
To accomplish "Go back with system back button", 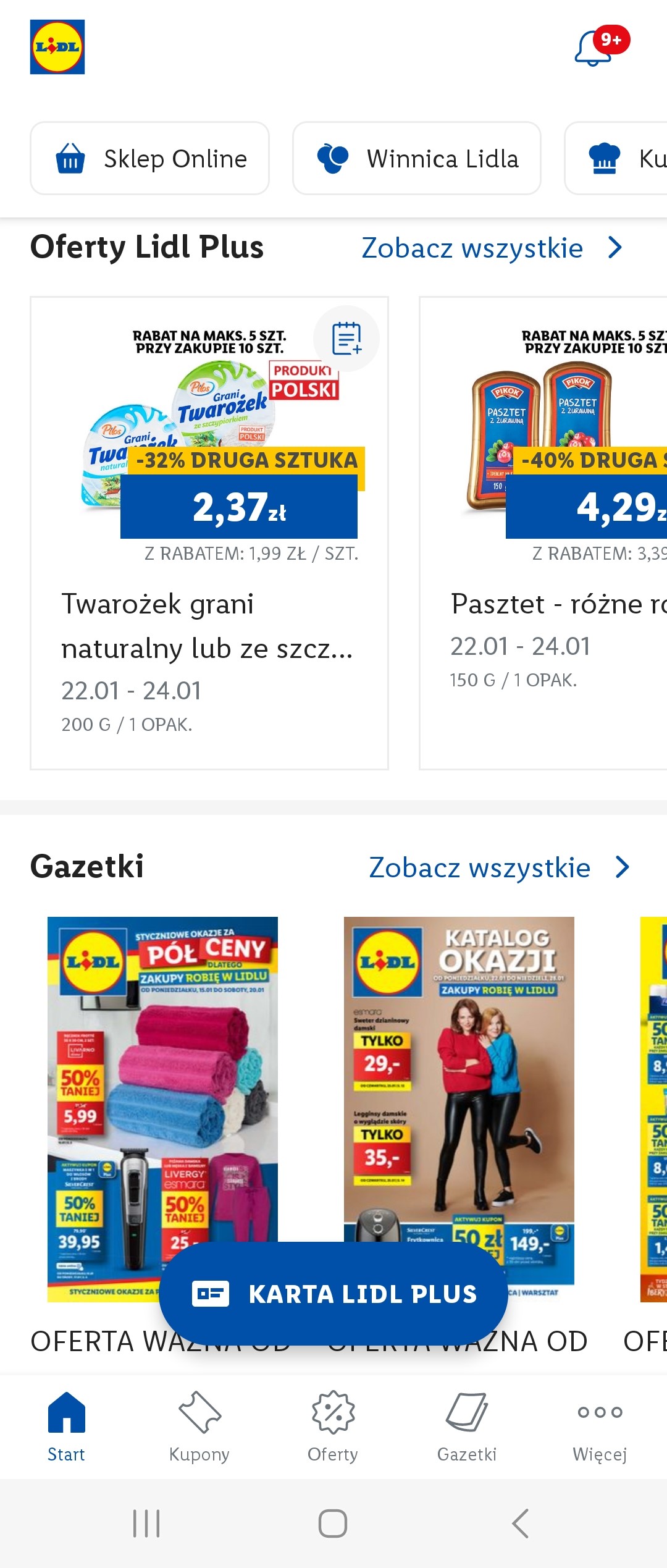I will click(x=520, y=1524).
